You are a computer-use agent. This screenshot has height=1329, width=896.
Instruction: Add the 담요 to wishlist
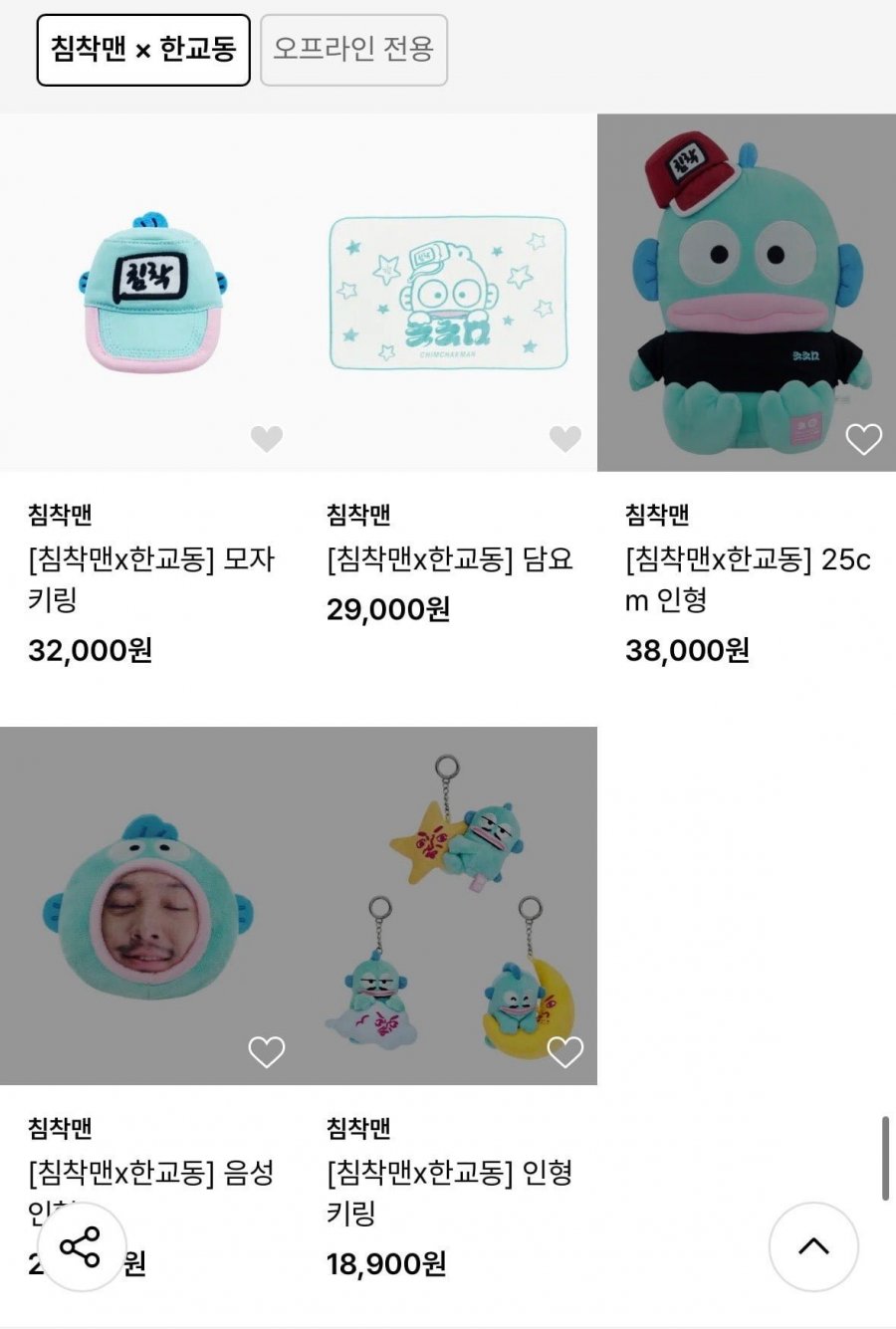[x=564, y=438]
